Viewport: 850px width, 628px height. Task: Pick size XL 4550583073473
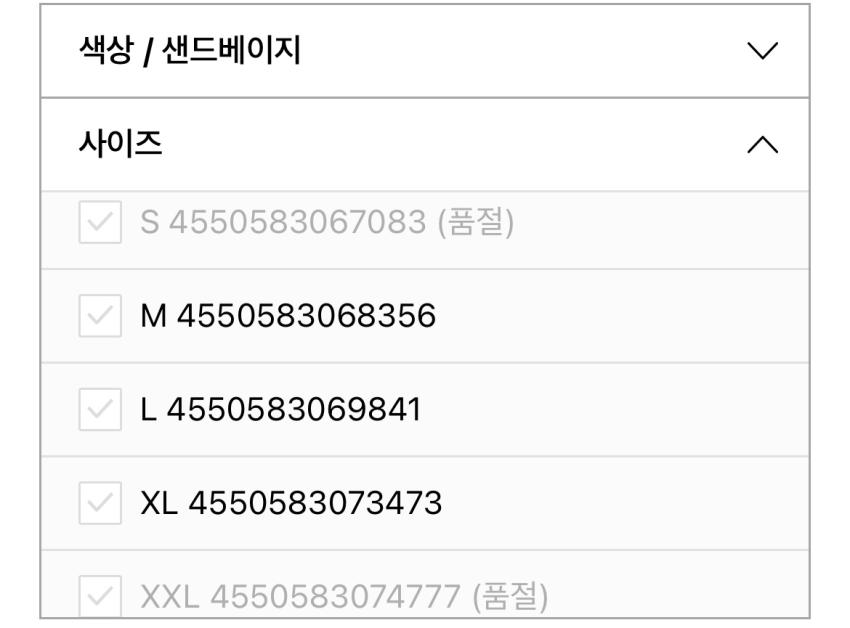pos(425,503)
